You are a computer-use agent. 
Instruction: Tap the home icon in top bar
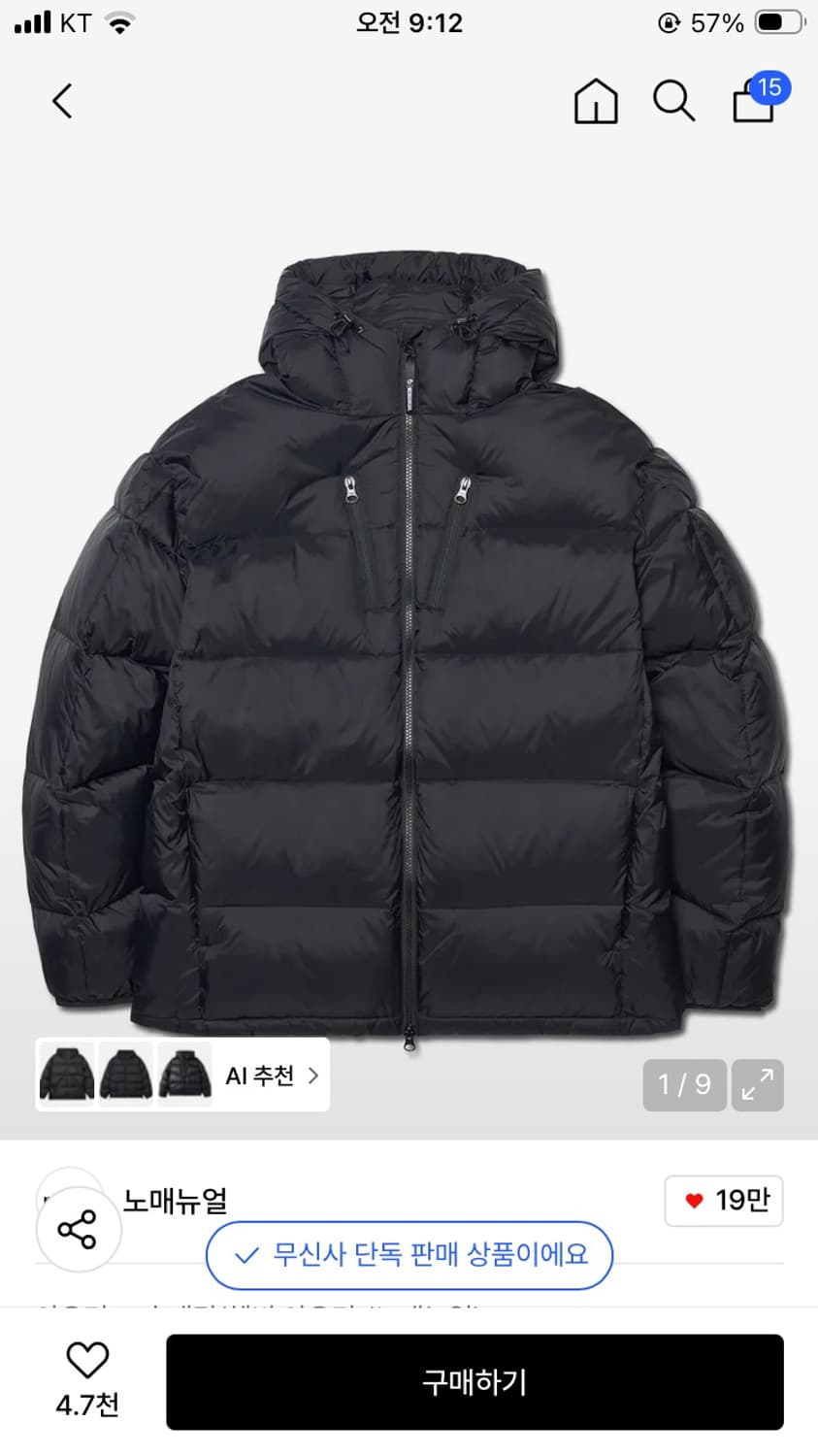[x=595, y=101]
